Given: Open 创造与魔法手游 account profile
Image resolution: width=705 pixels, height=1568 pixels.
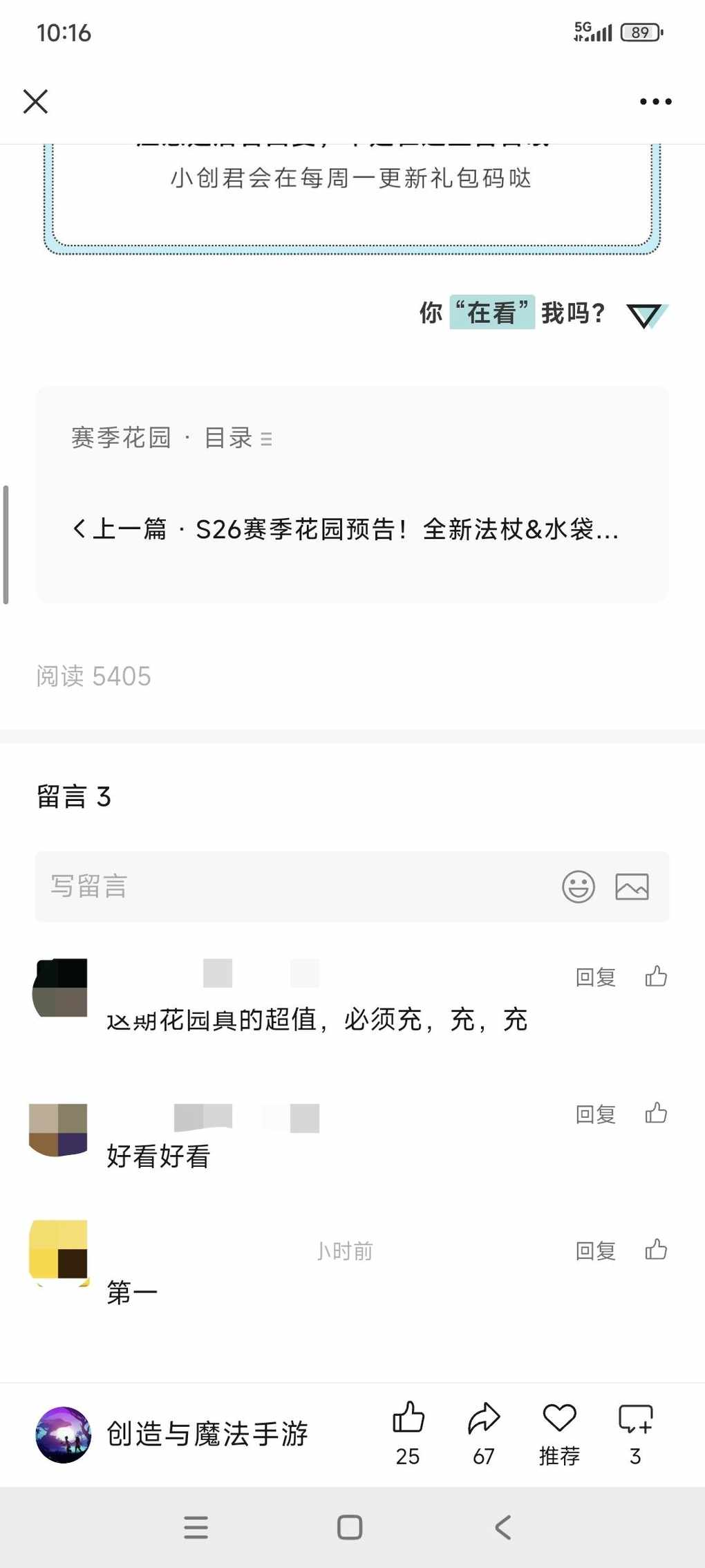Looking at the screenshot, I should [x=173, y=1435].
